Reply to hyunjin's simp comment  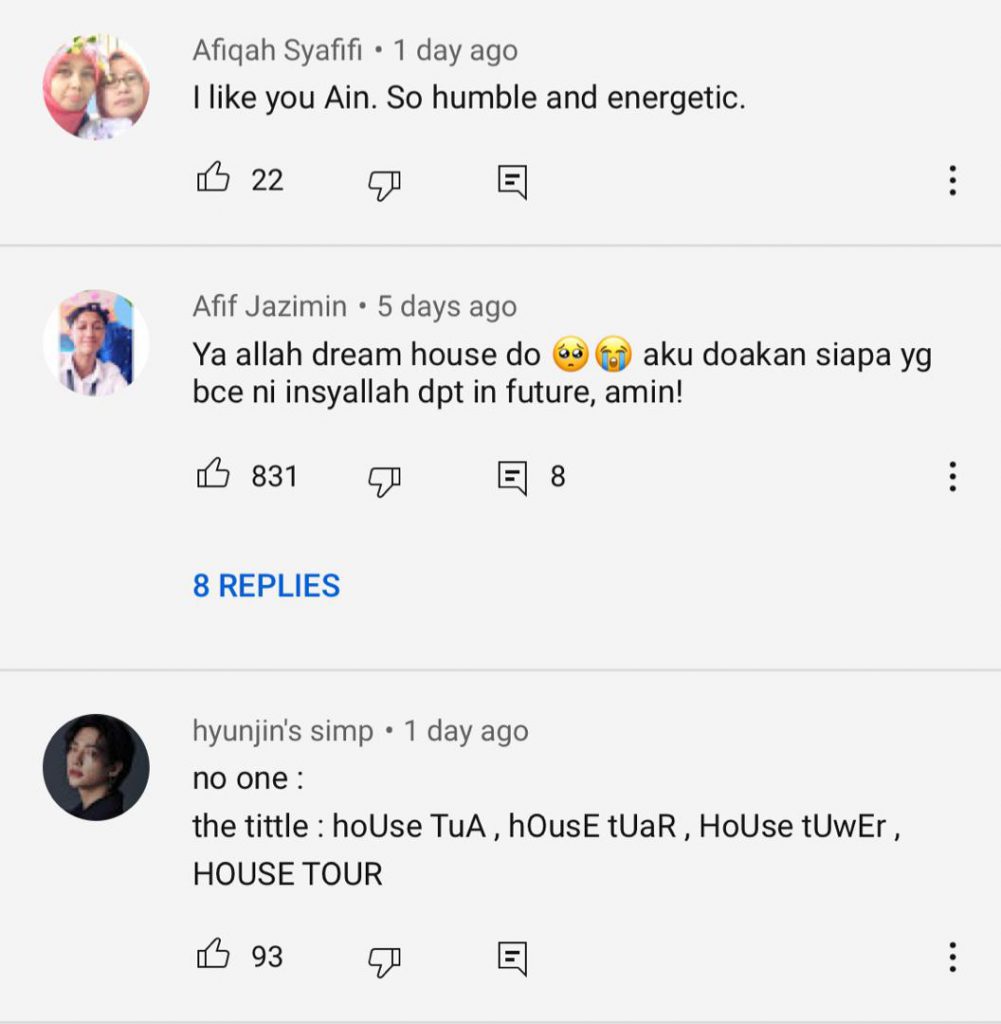512,959
